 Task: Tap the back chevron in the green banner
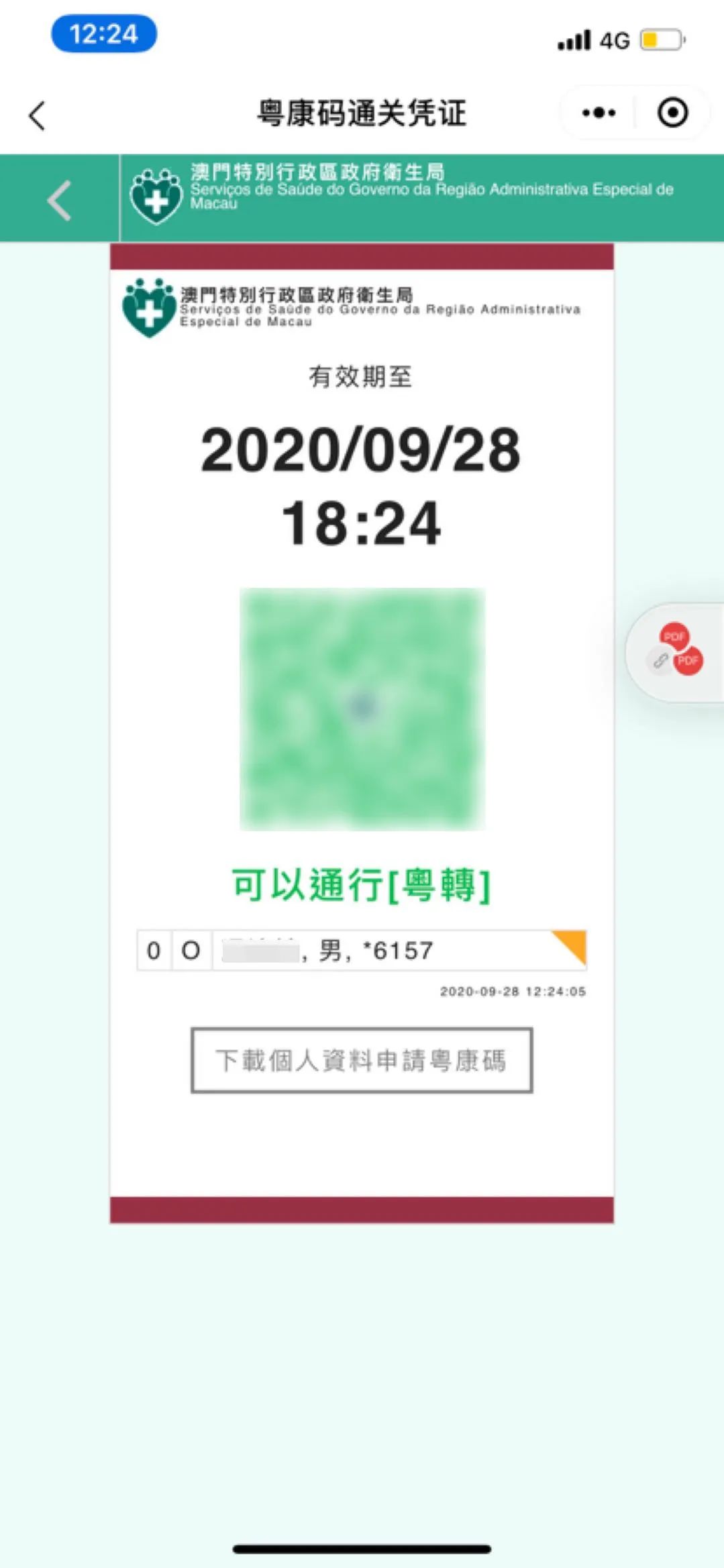coord(59,200)
